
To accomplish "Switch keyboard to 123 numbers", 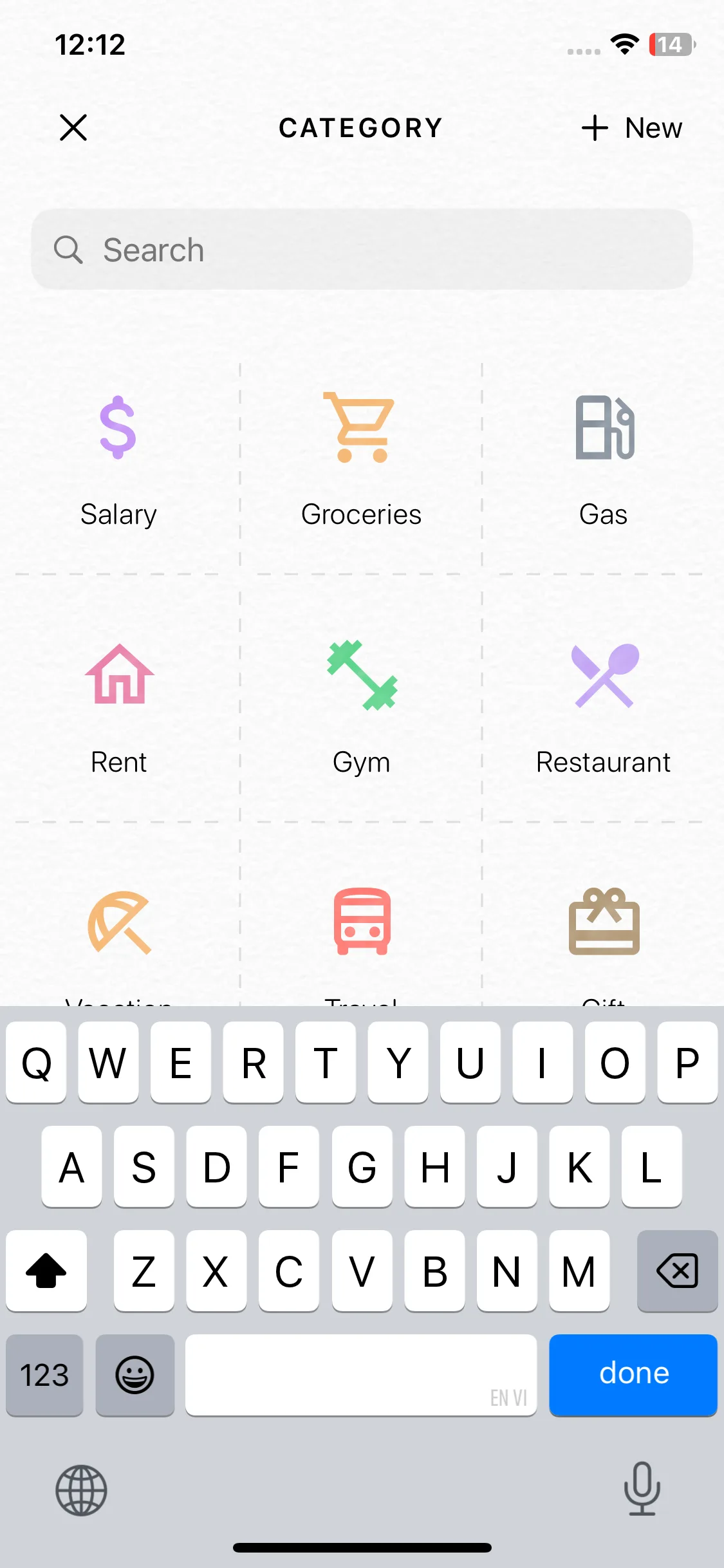I will (44, 1375).
